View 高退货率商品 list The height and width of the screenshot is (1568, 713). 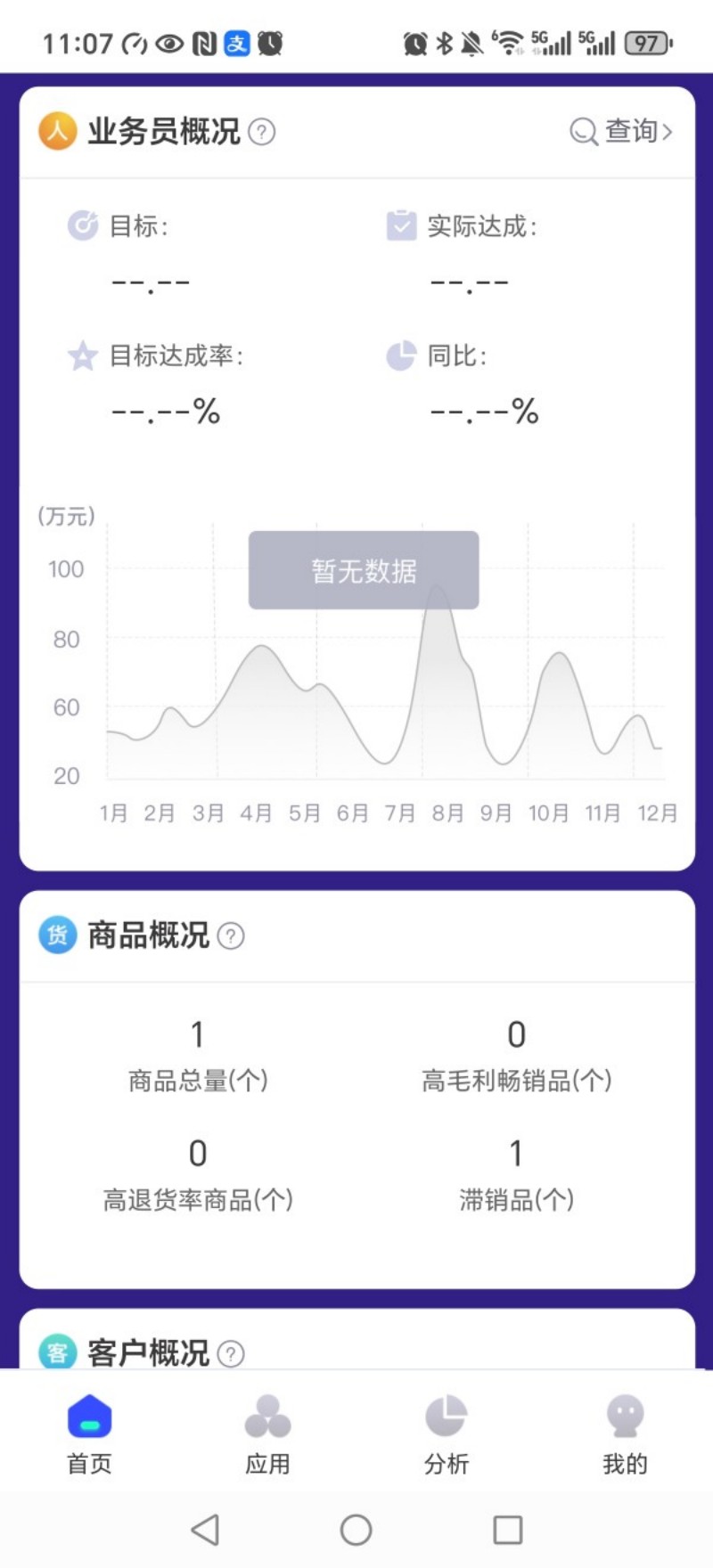tap(198, 1176)
